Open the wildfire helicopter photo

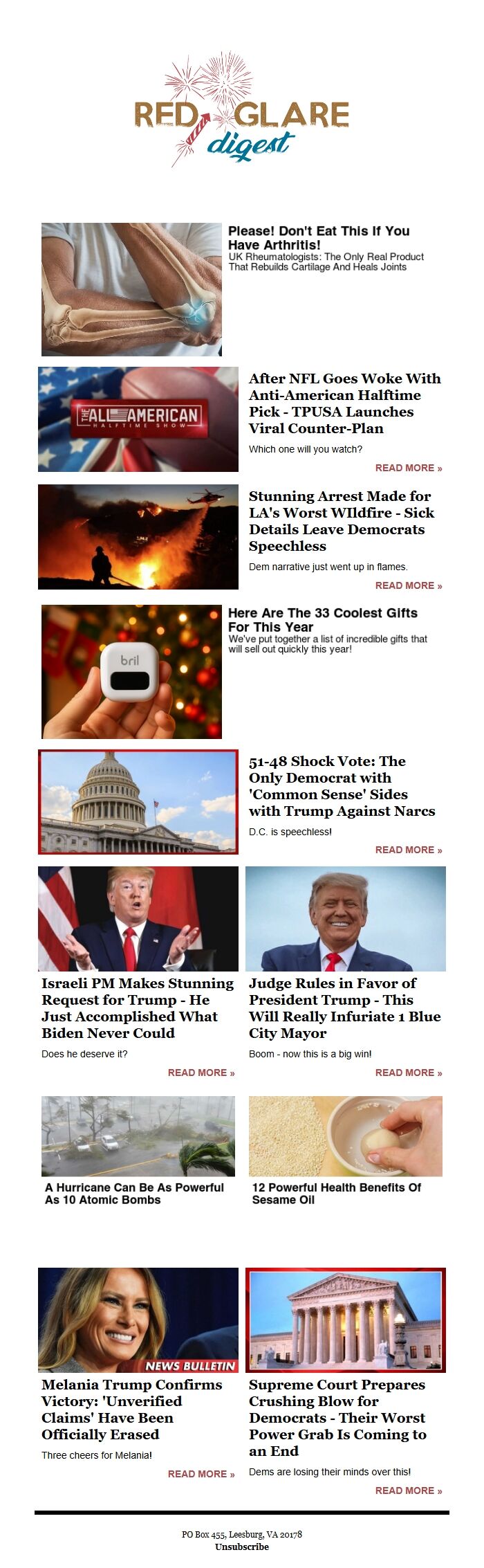coord(138,537)
